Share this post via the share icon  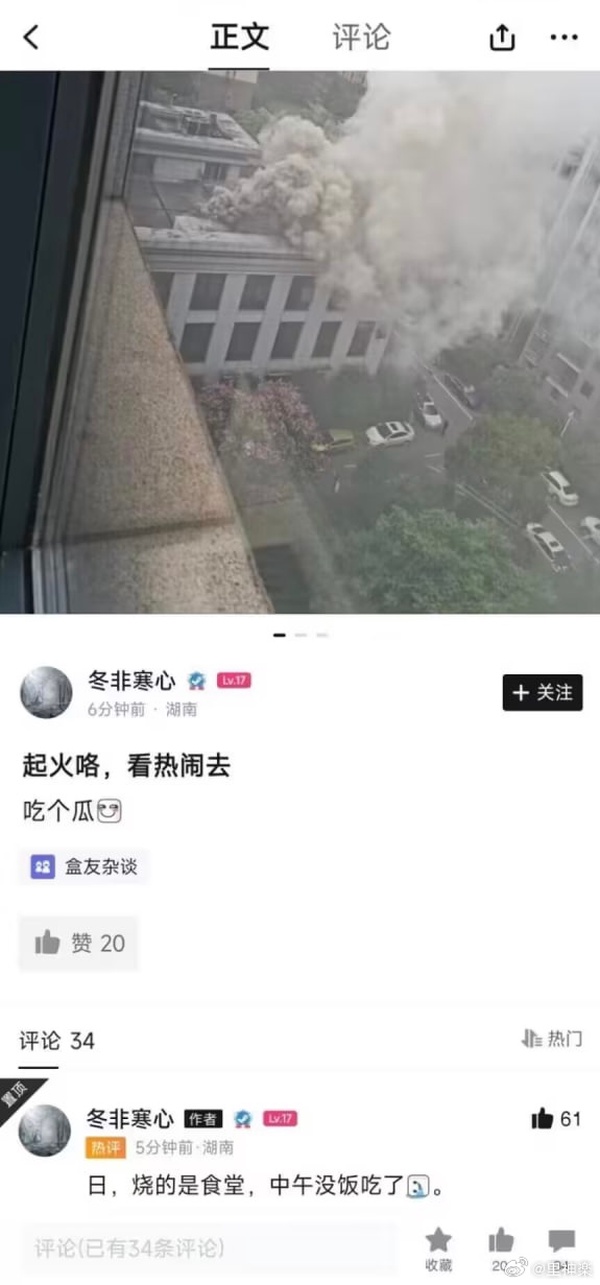502,38
